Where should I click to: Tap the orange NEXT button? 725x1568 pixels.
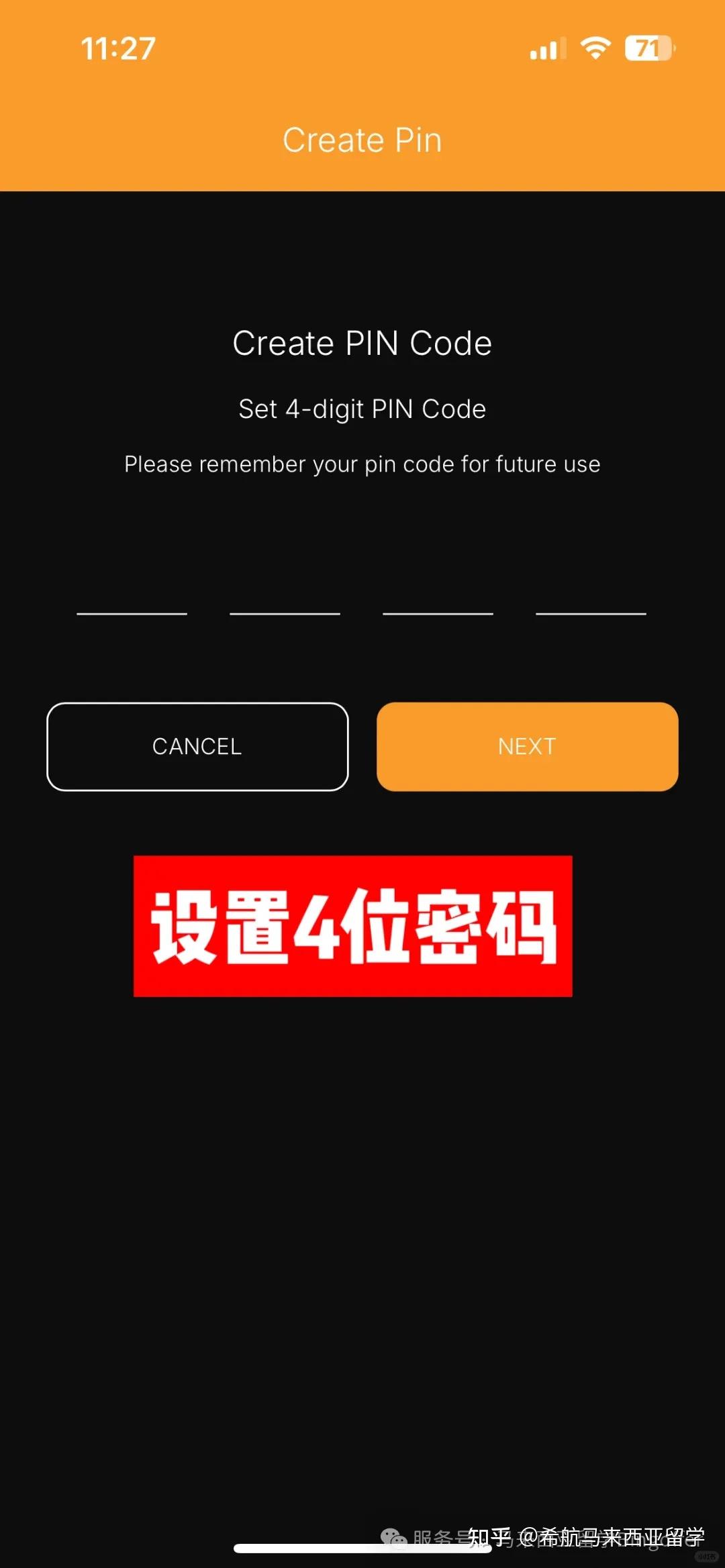pos(527,747)
